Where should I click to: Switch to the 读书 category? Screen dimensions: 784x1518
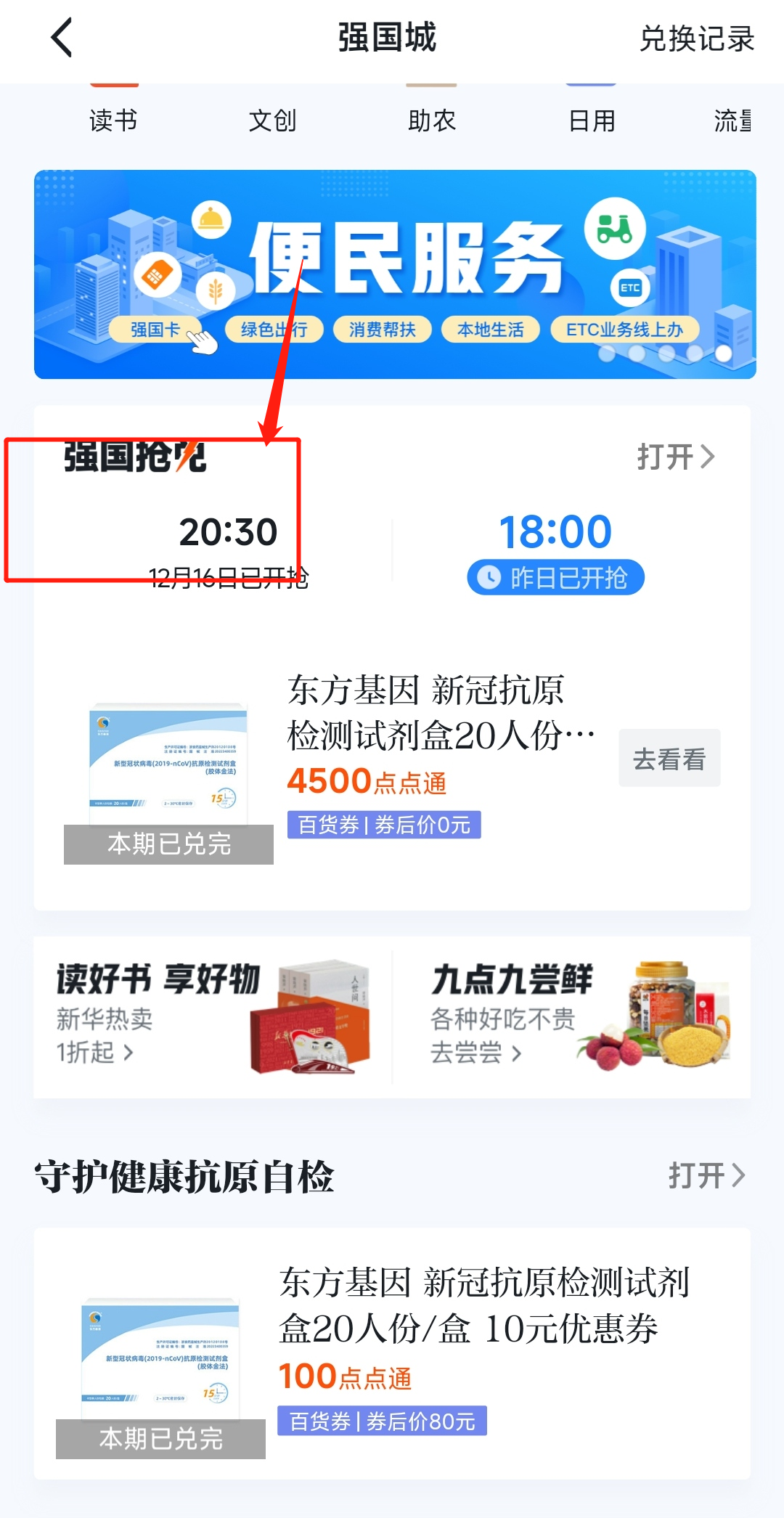pos(113,120)
